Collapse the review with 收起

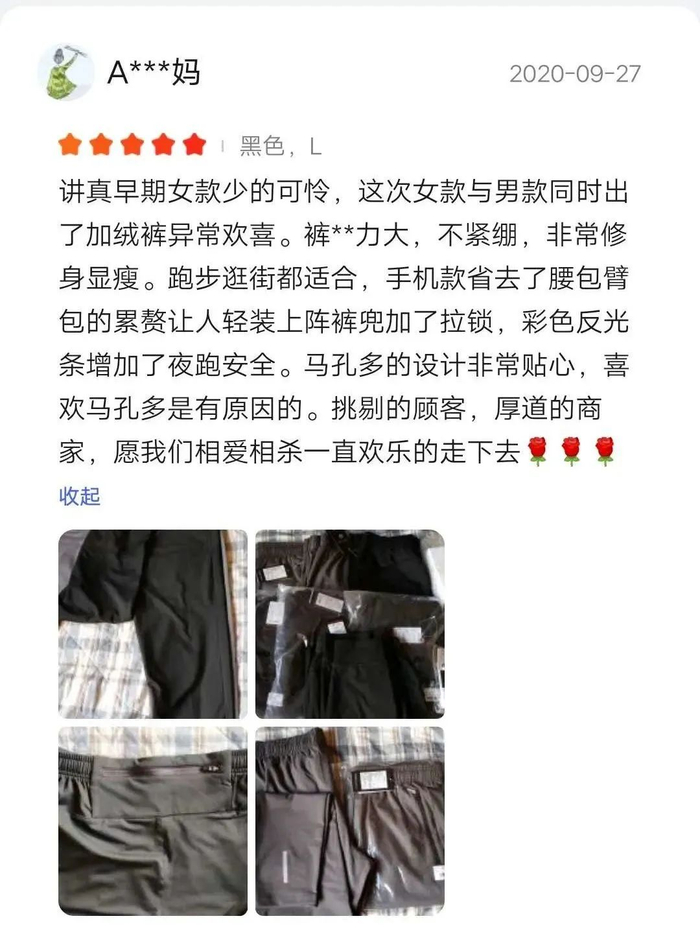pos(79,497)
